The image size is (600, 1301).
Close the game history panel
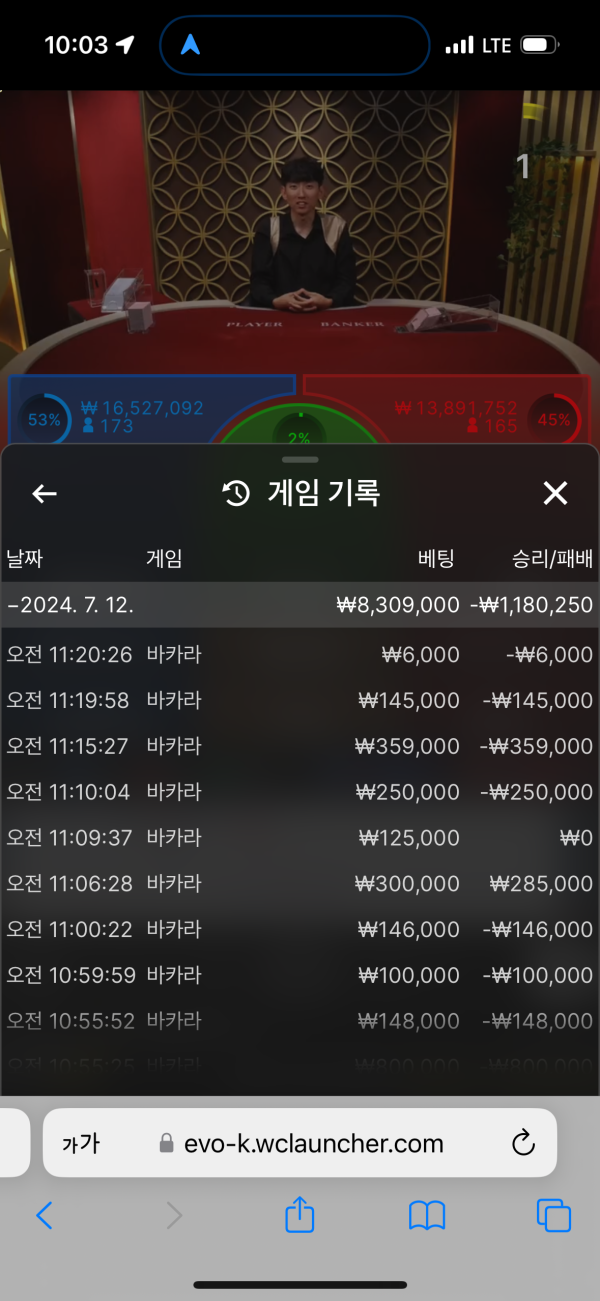point(555,493)
